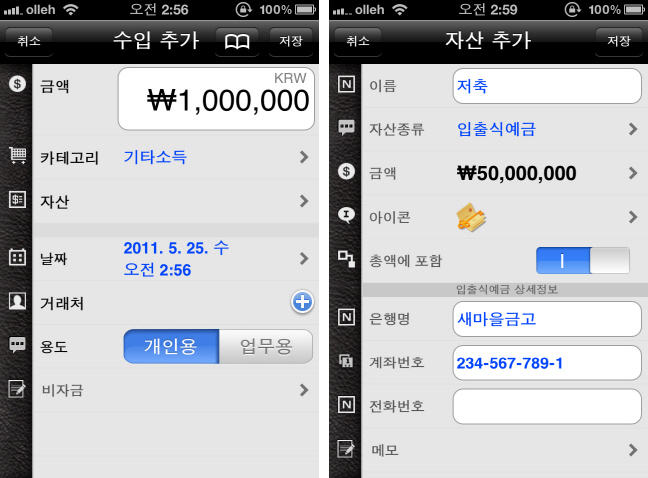Edit the ₩1,000,000 amount field
The height and width of the screenshot is (478, 648).
pyautogui.click(x=216, y=99)
